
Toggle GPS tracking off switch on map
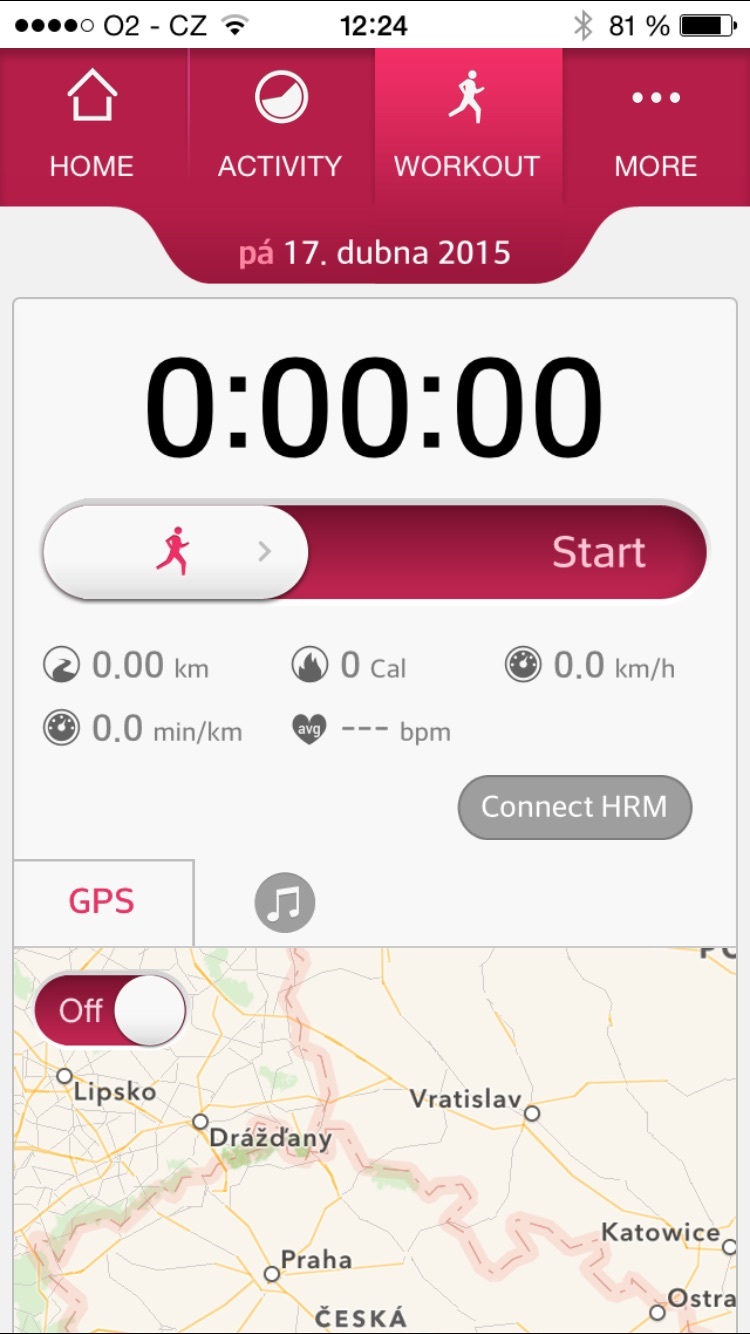108,1009
